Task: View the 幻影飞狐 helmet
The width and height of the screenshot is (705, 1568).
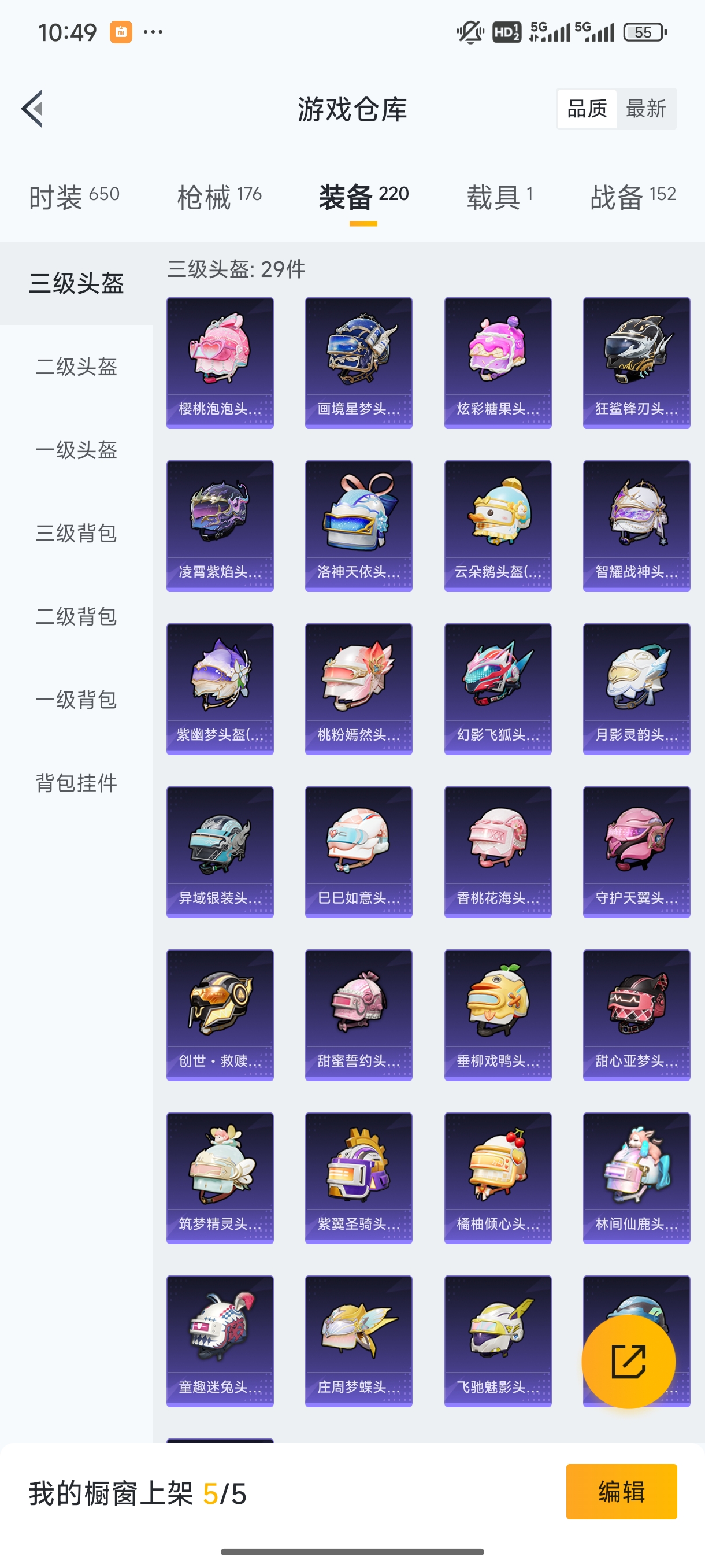Action: coord(498,689)
